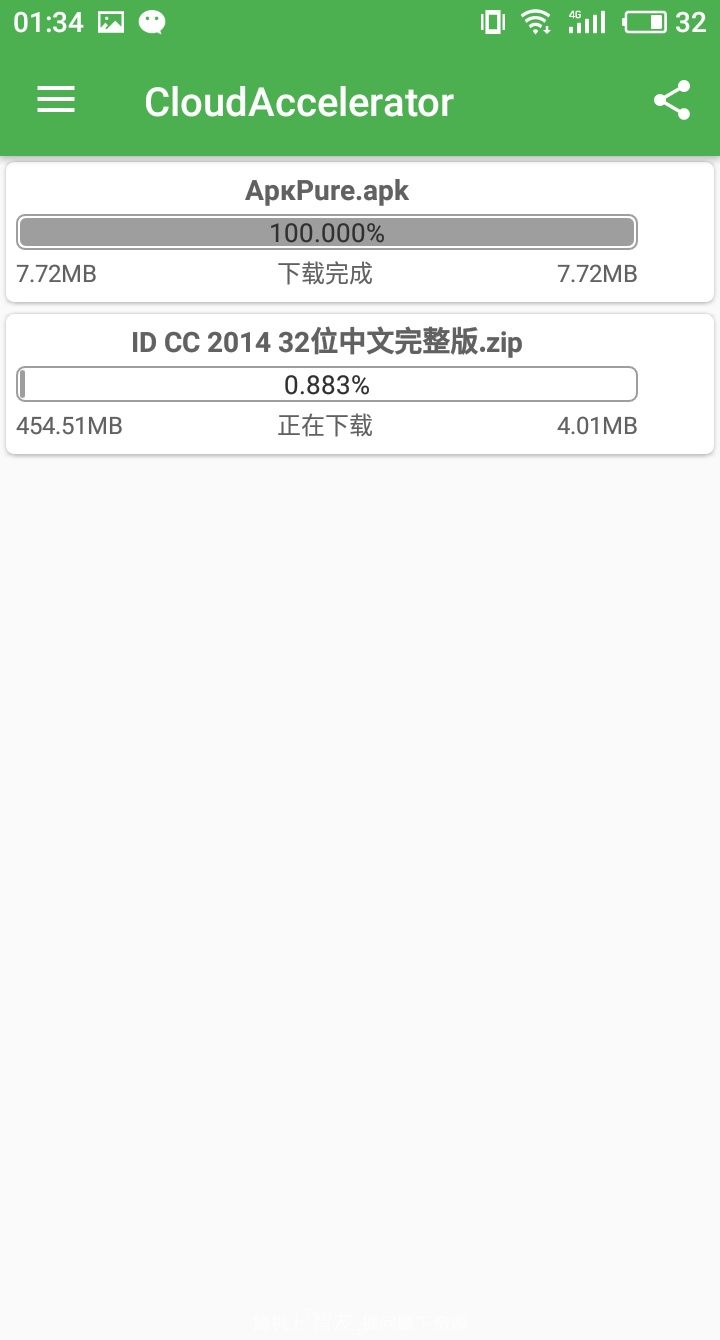The image size is (720, 1340).
Task: Select the ID CC 2014 zip download card
Action: click(360, 384)
